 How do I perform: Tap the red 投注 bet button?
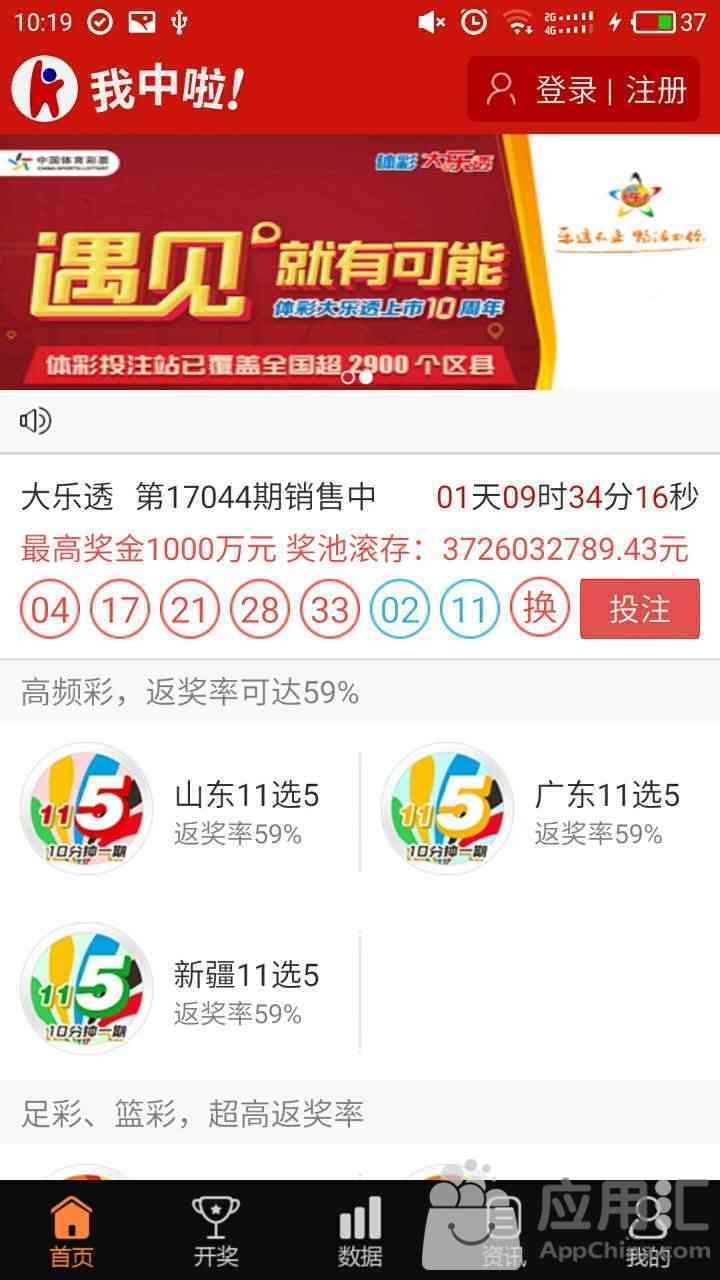(x=640, y=609)
